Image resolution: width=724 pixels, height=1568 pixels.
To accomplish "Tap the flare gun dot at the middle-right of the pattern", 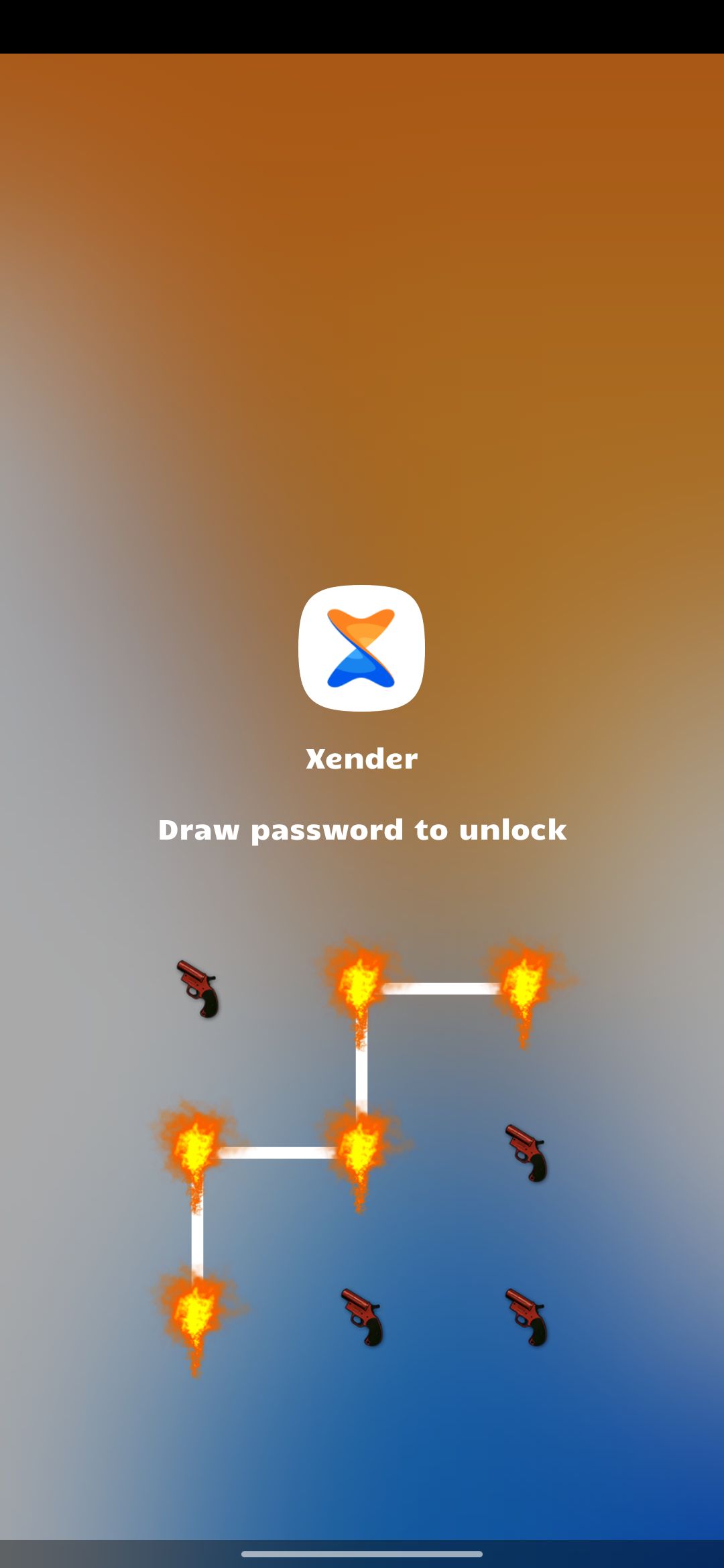I will pos(526,1153).
